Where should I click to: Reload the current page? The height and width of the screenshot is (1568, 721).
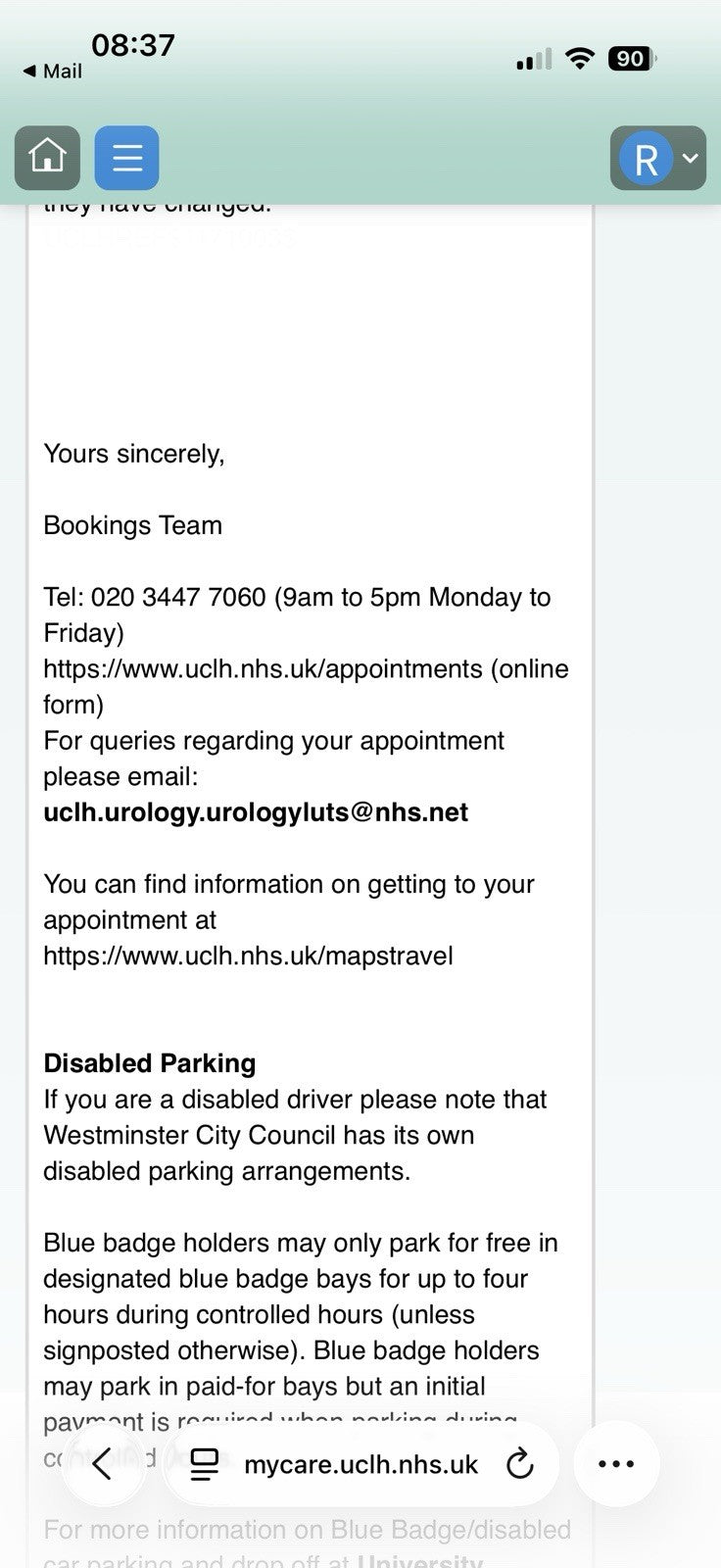[519, 1464]
